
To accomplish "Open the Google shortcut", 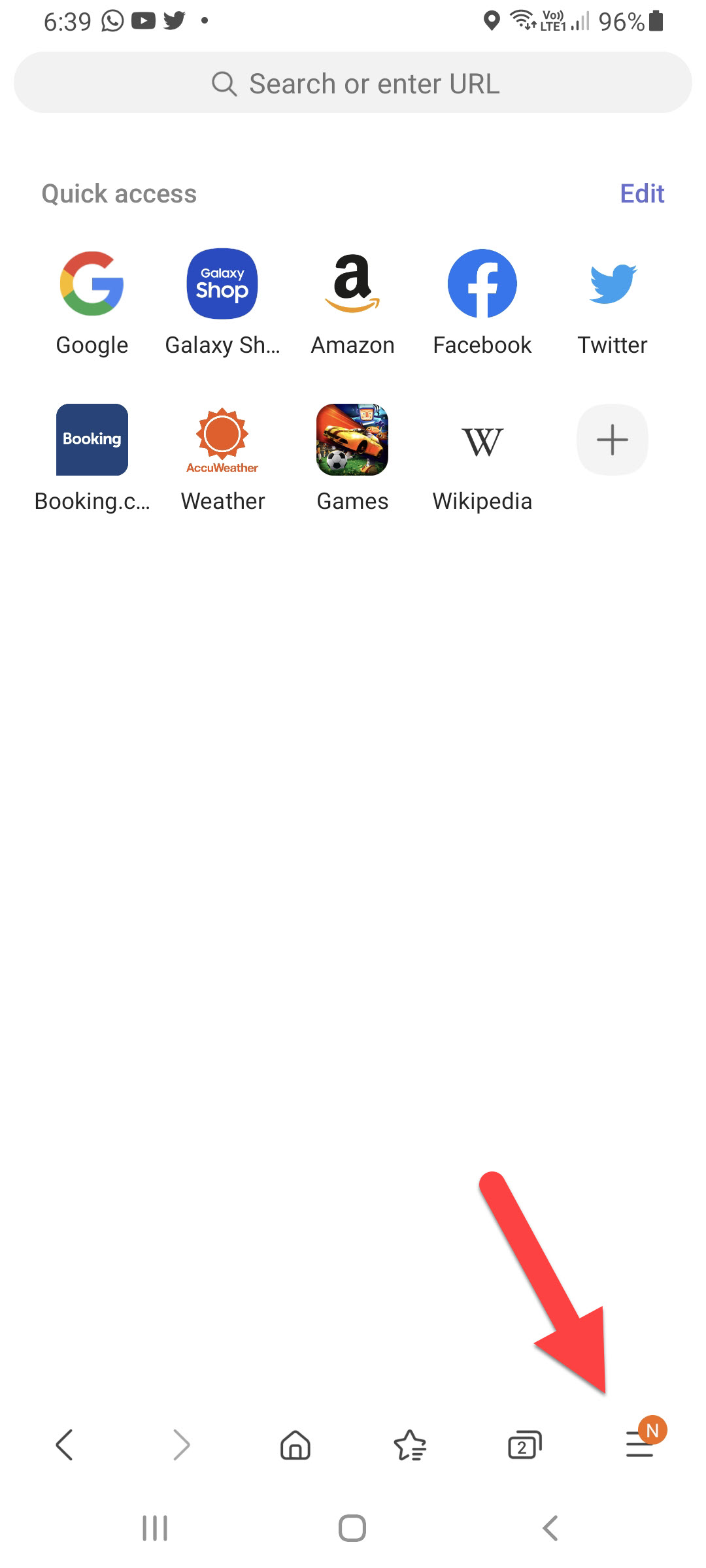I will click(x=92, y=284).
